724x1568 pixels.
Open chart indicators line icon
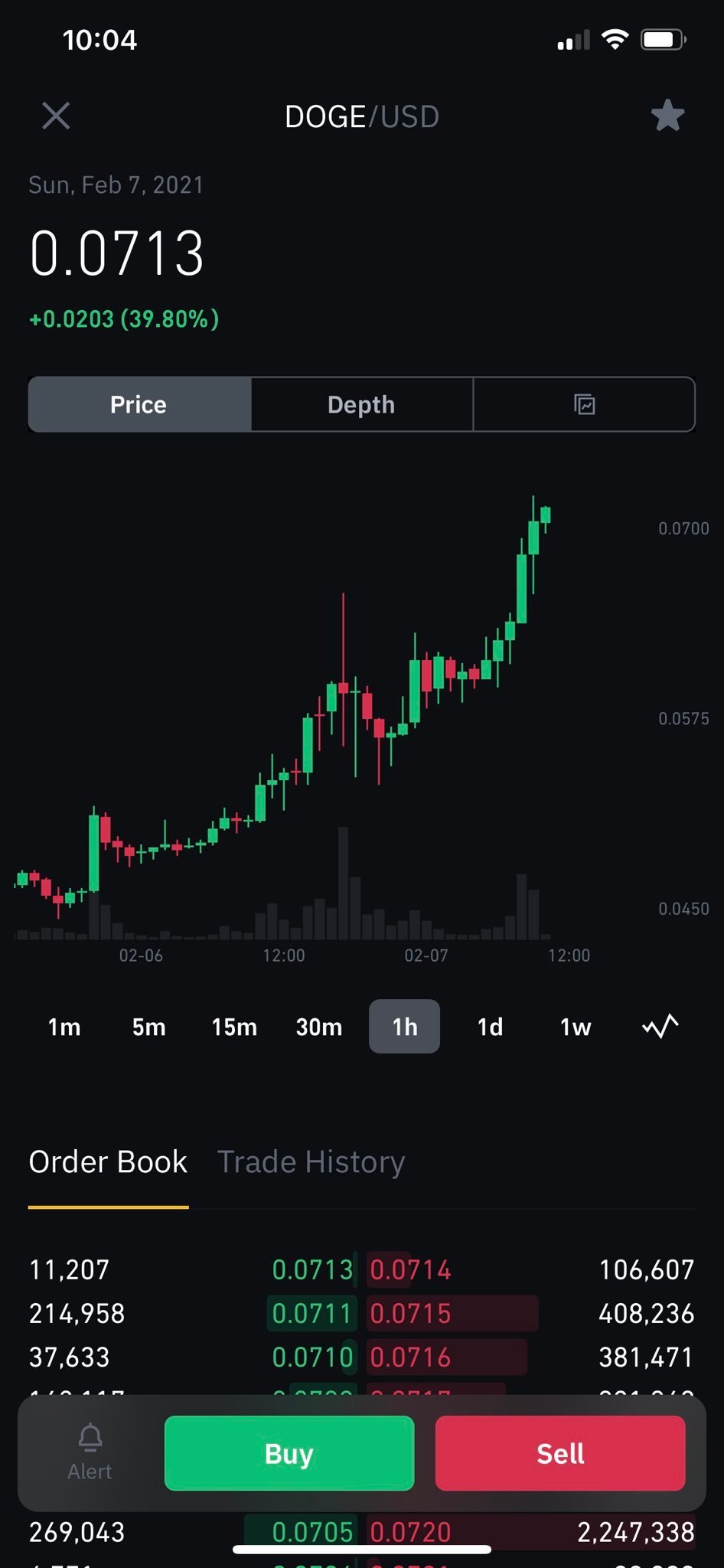pyautogui.click(x=660, y=1026)
